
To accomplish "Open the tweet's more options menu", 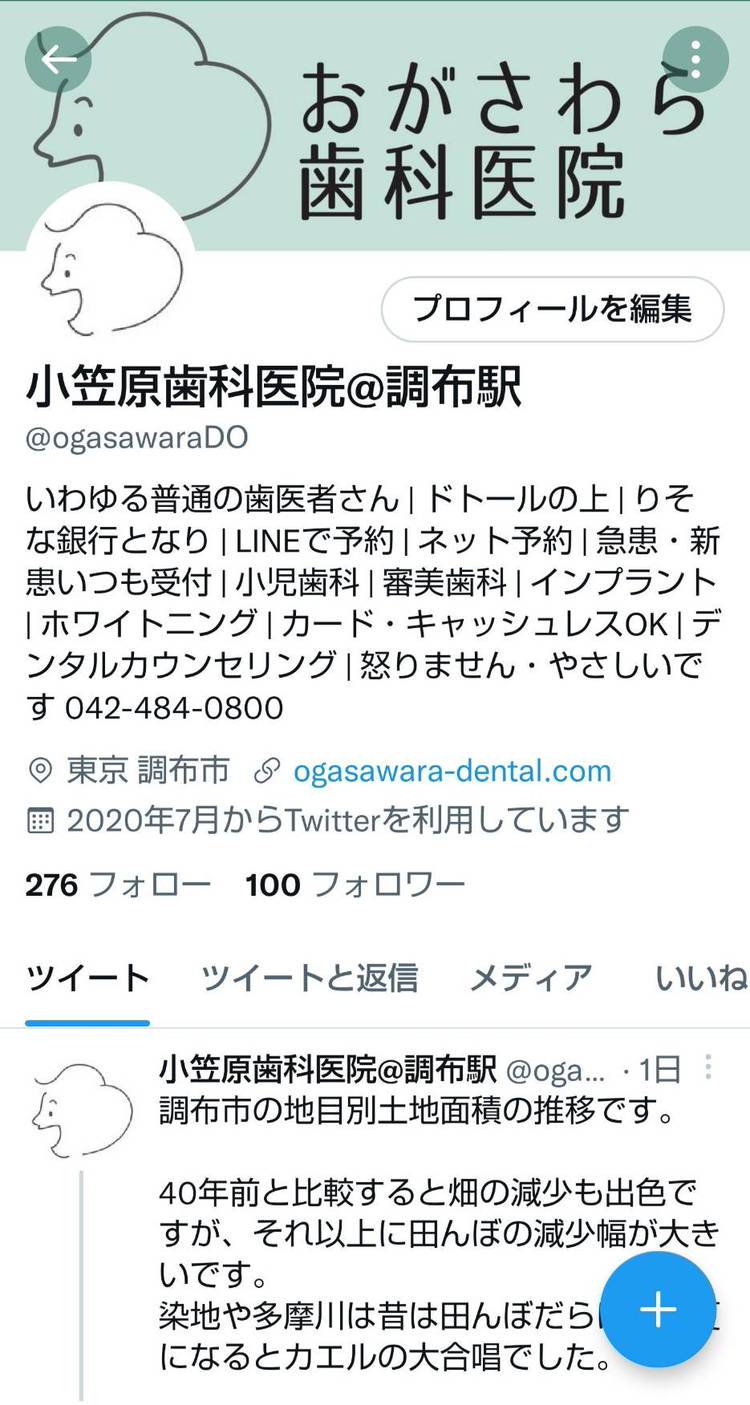I will [707, 1067].
